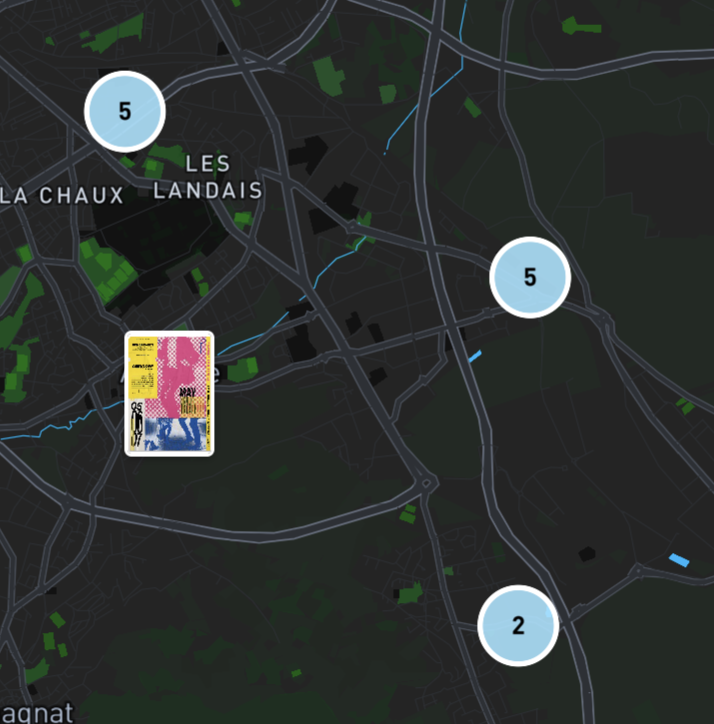Expand the cluster showing 2 markers
The image size is (714, 724).
518,626
